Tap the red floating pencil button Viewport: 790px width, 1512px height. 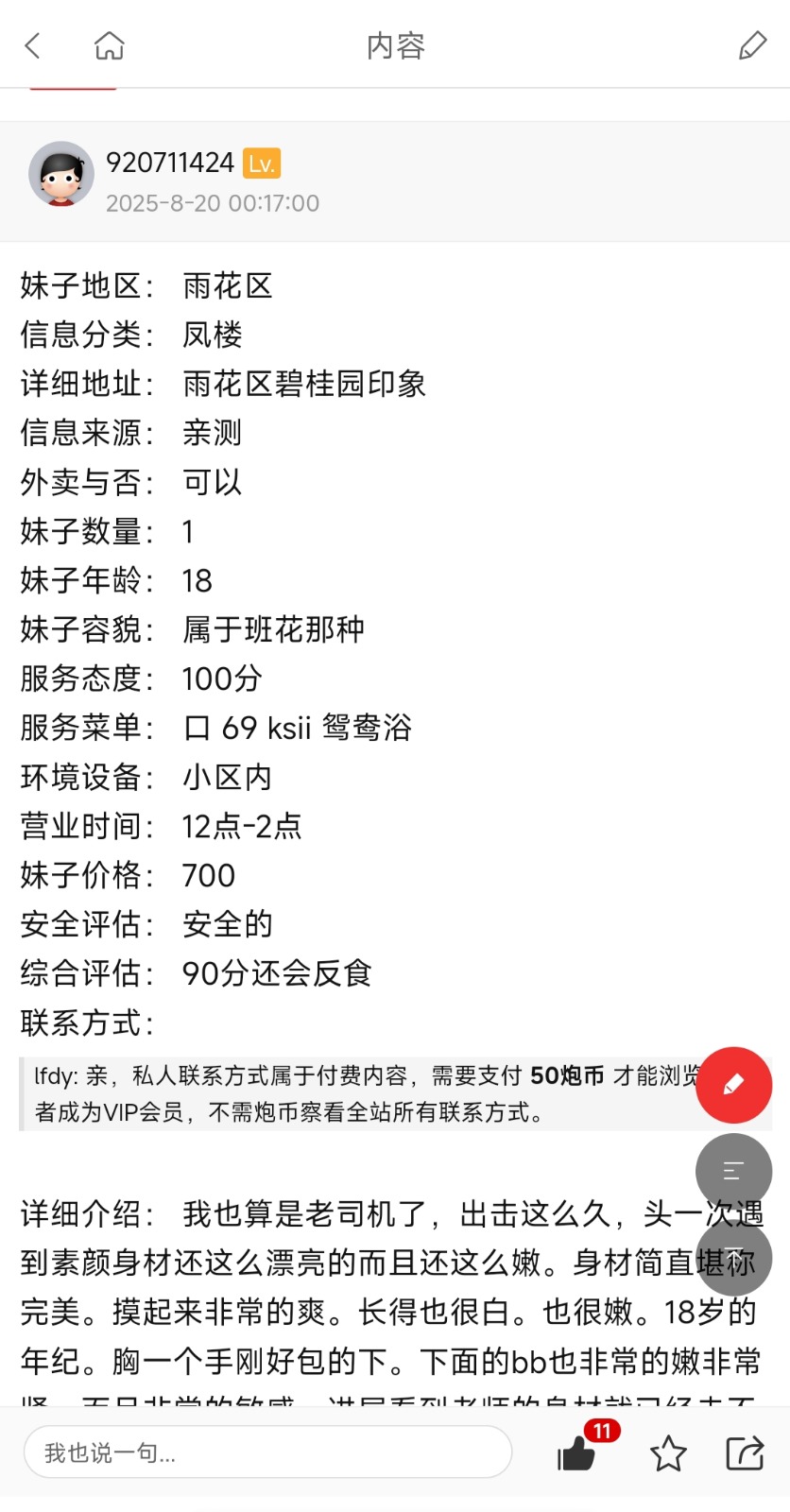(734, 1085)
